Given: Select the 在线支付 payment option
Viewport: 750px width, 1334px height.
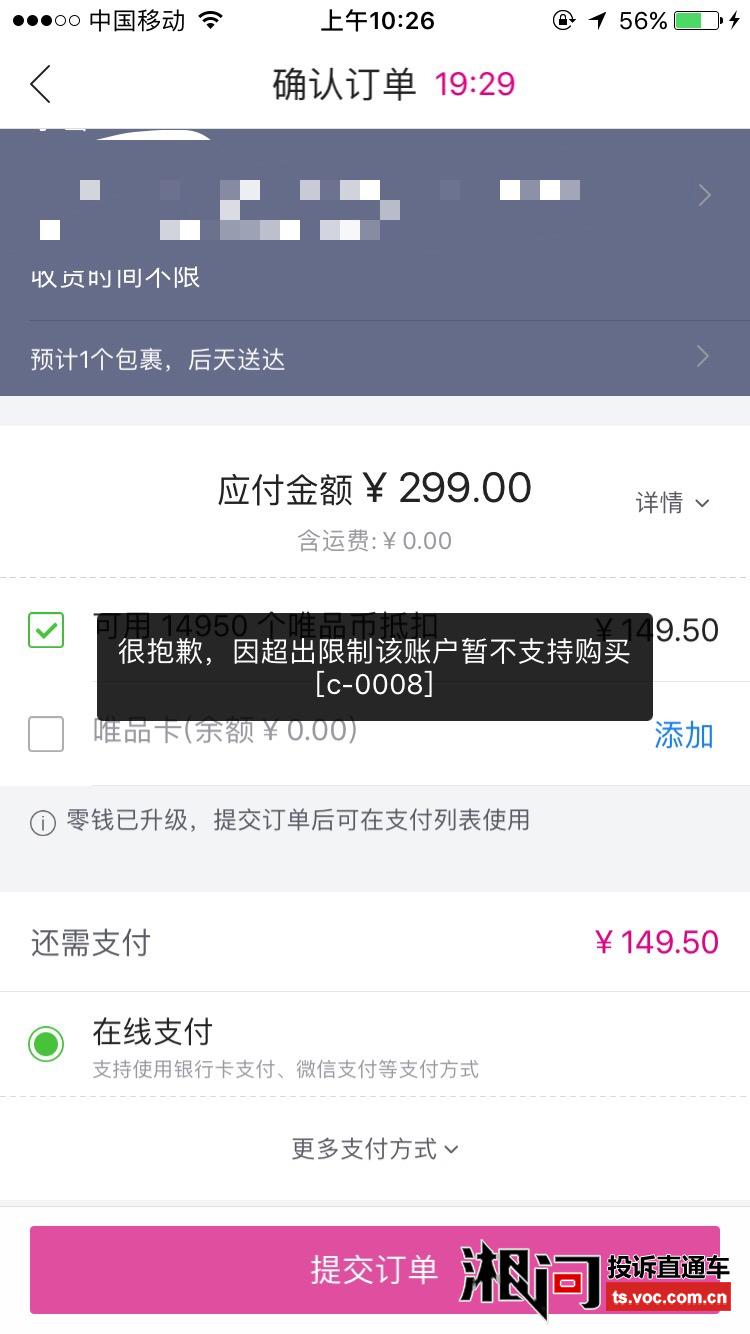Looking at the screenshot, I should 45,1043.
